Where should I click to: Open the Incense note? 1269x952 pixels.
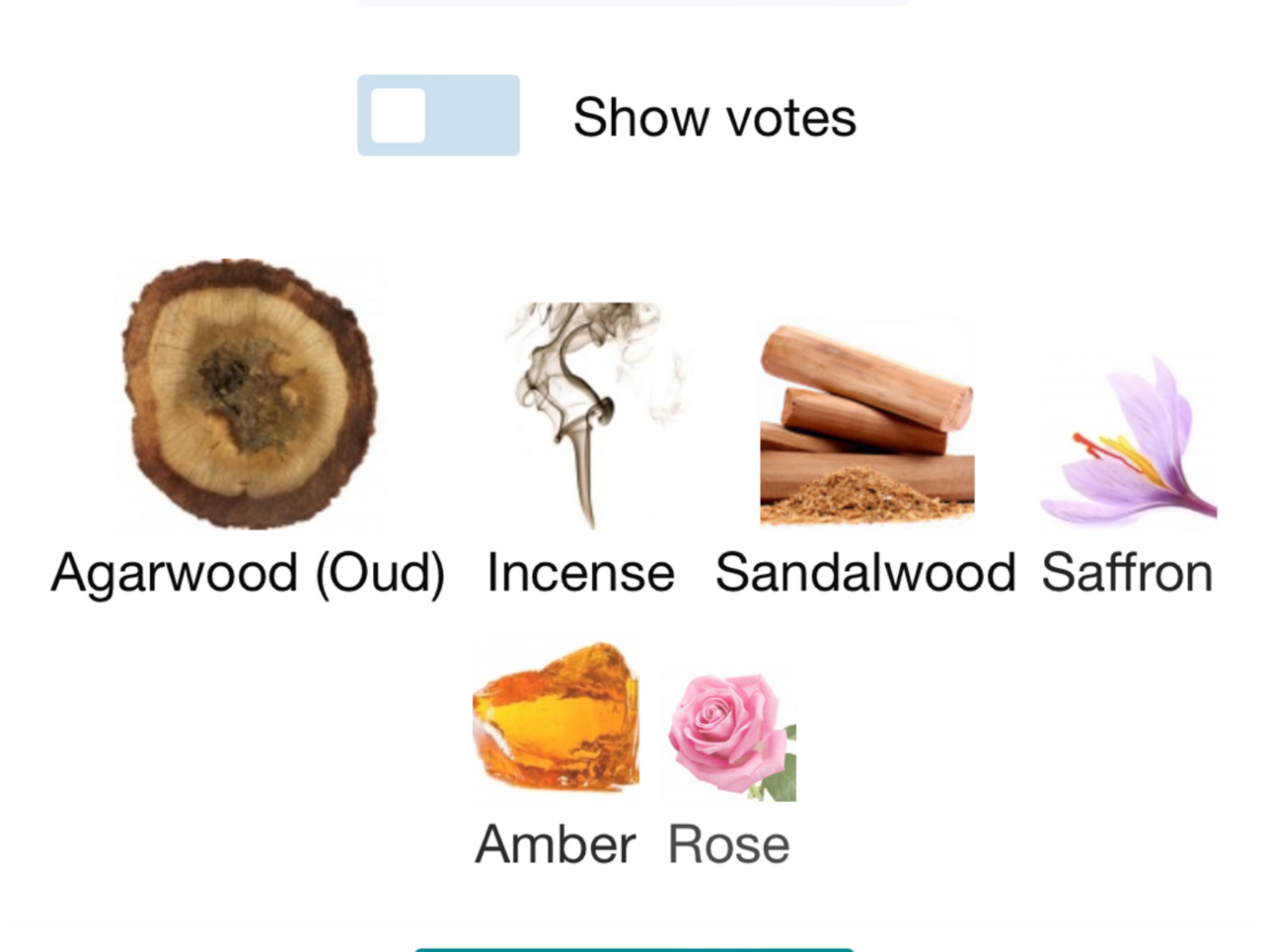(x=581, y=449)
